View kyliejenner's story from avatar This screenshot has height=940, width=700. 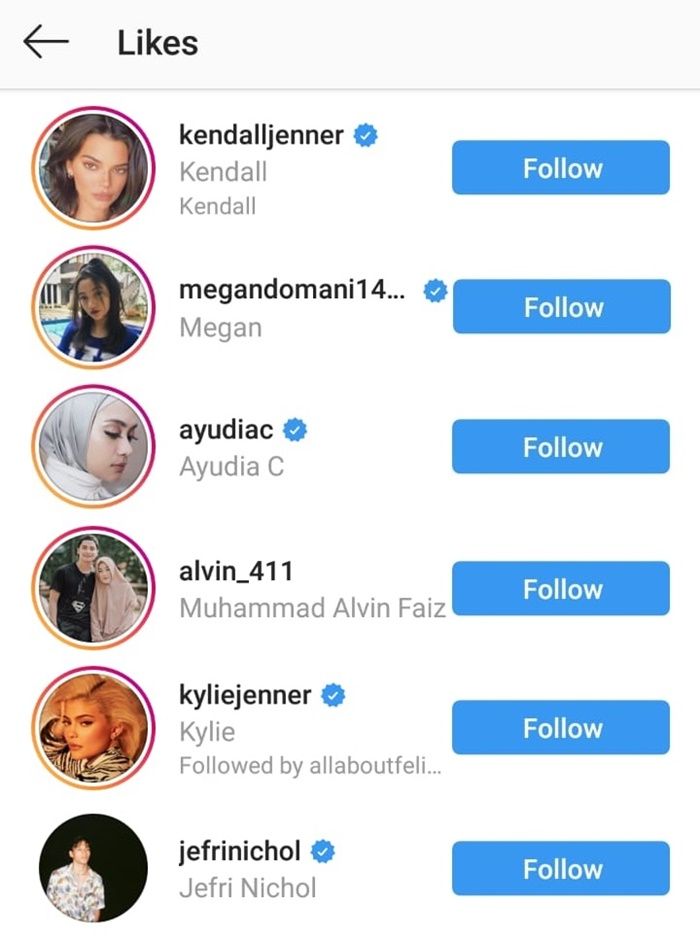(93, 727)
